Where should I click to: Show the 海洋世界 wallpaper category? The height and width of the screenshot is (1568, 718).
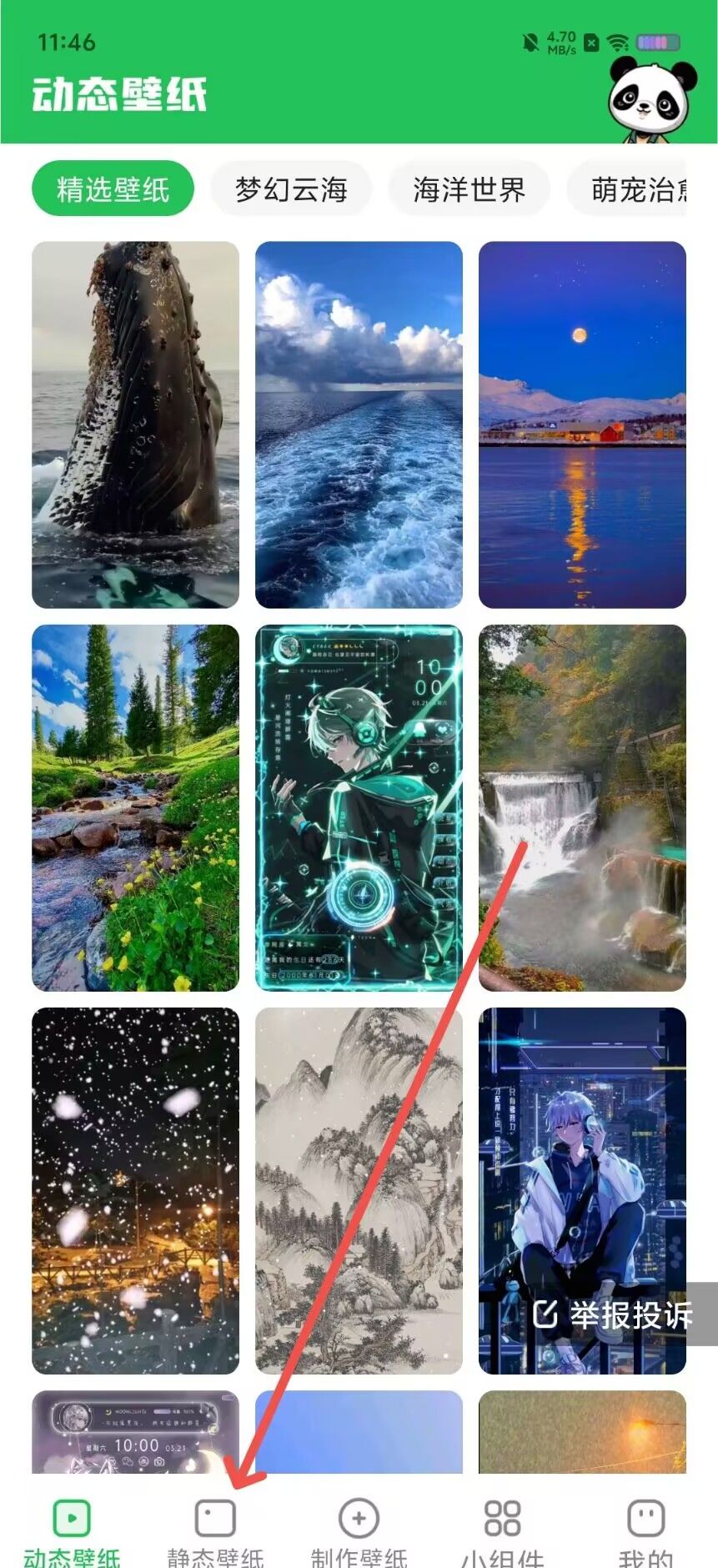coord(469,189)
